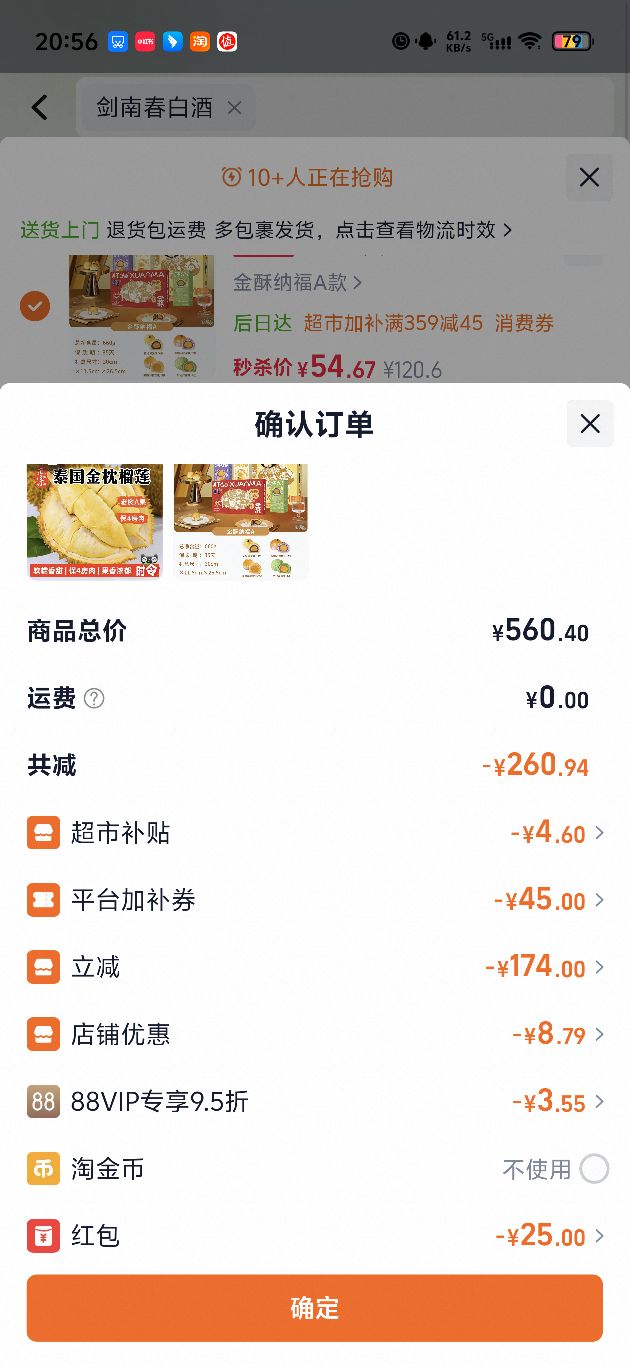
Task: Tap the 运费 help icon
Action: click(94, 698)
